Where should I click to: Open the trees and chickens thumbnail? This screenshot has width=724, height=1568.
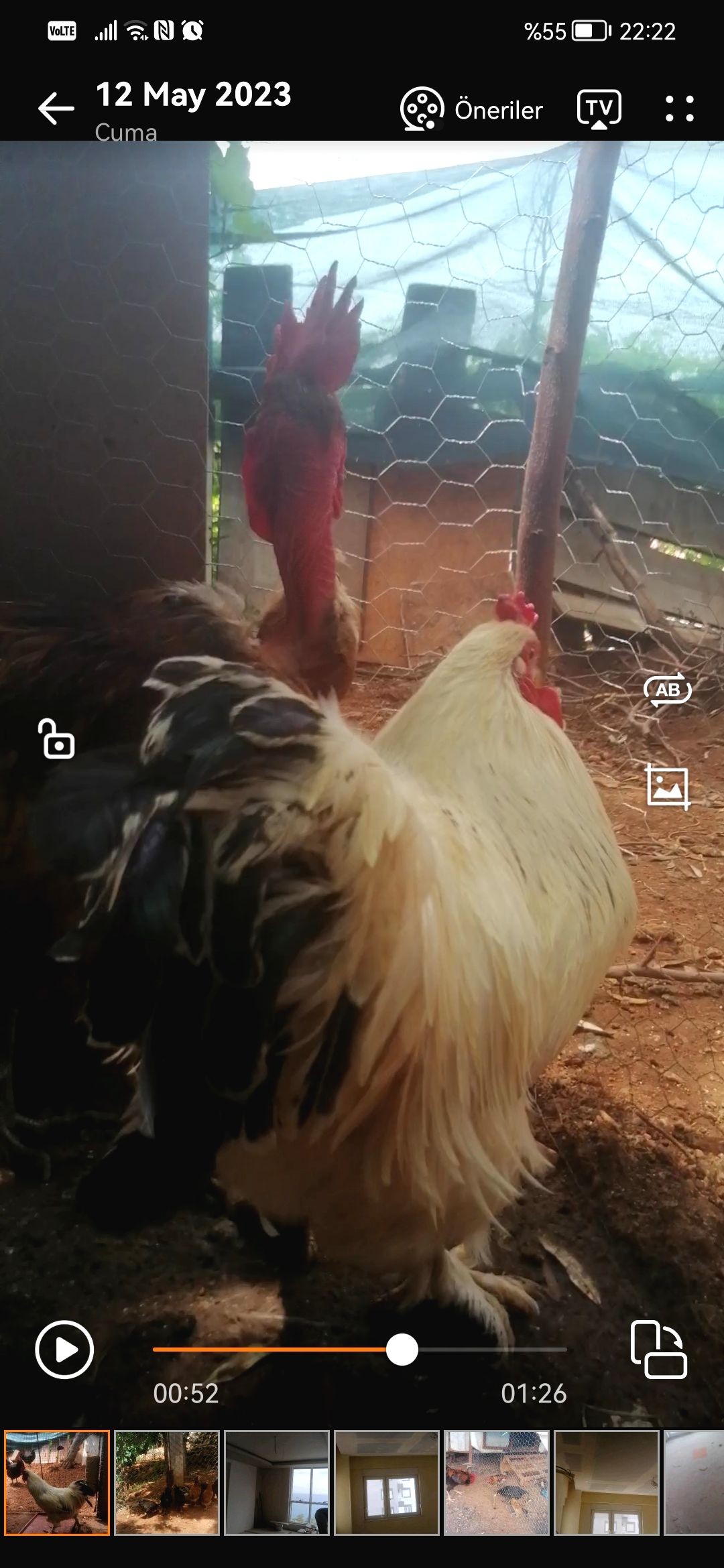click(x=167, y=1482)
